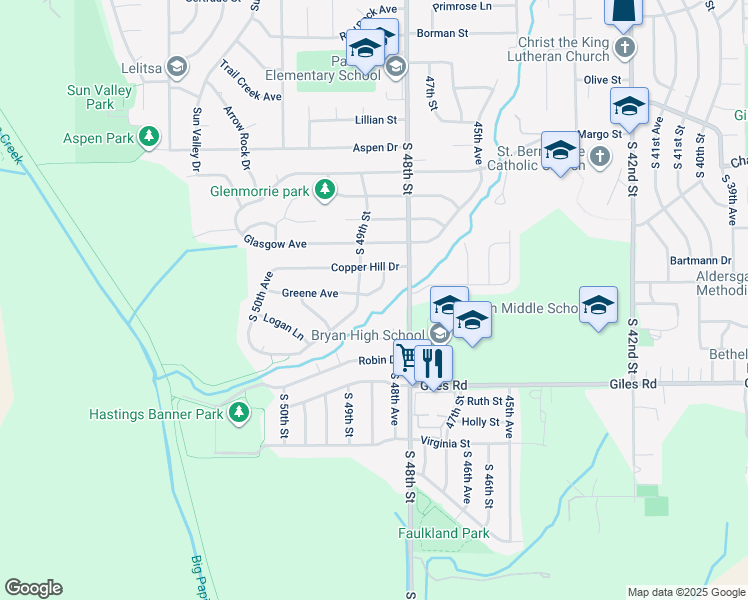Open Bryan High School pin
The width and height of the screenshot is (748, 600).
(x=439, y=333)
